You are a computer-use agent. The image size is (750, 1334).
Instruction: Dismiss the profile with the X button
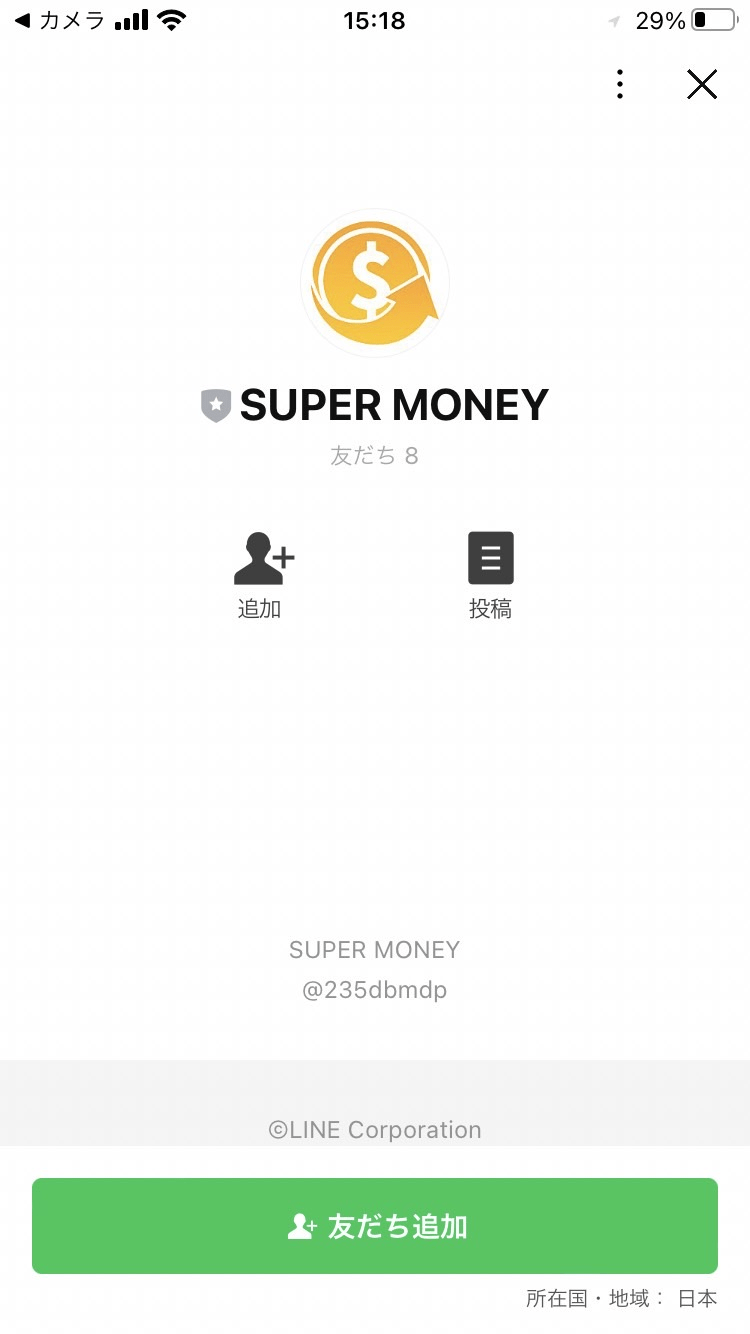tap(702, 84)
